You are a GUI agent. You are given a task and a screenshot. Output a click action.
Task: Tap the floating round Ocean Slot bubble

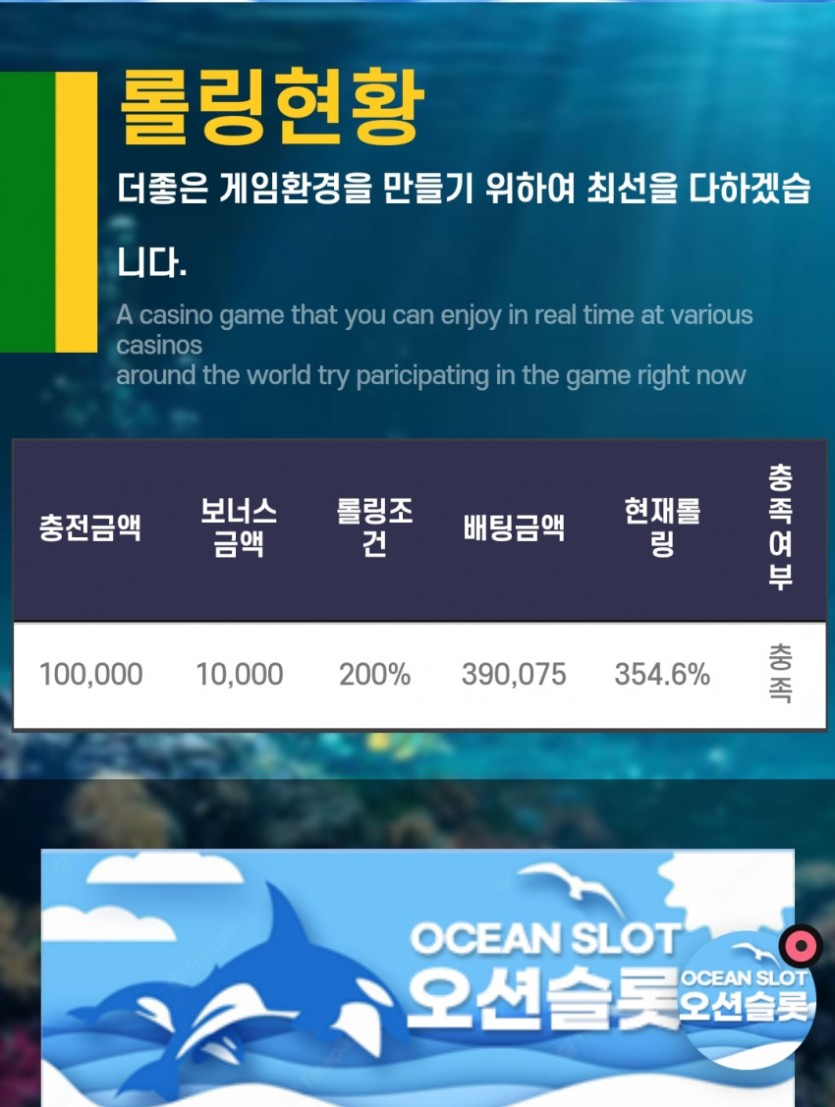point(745,995)
